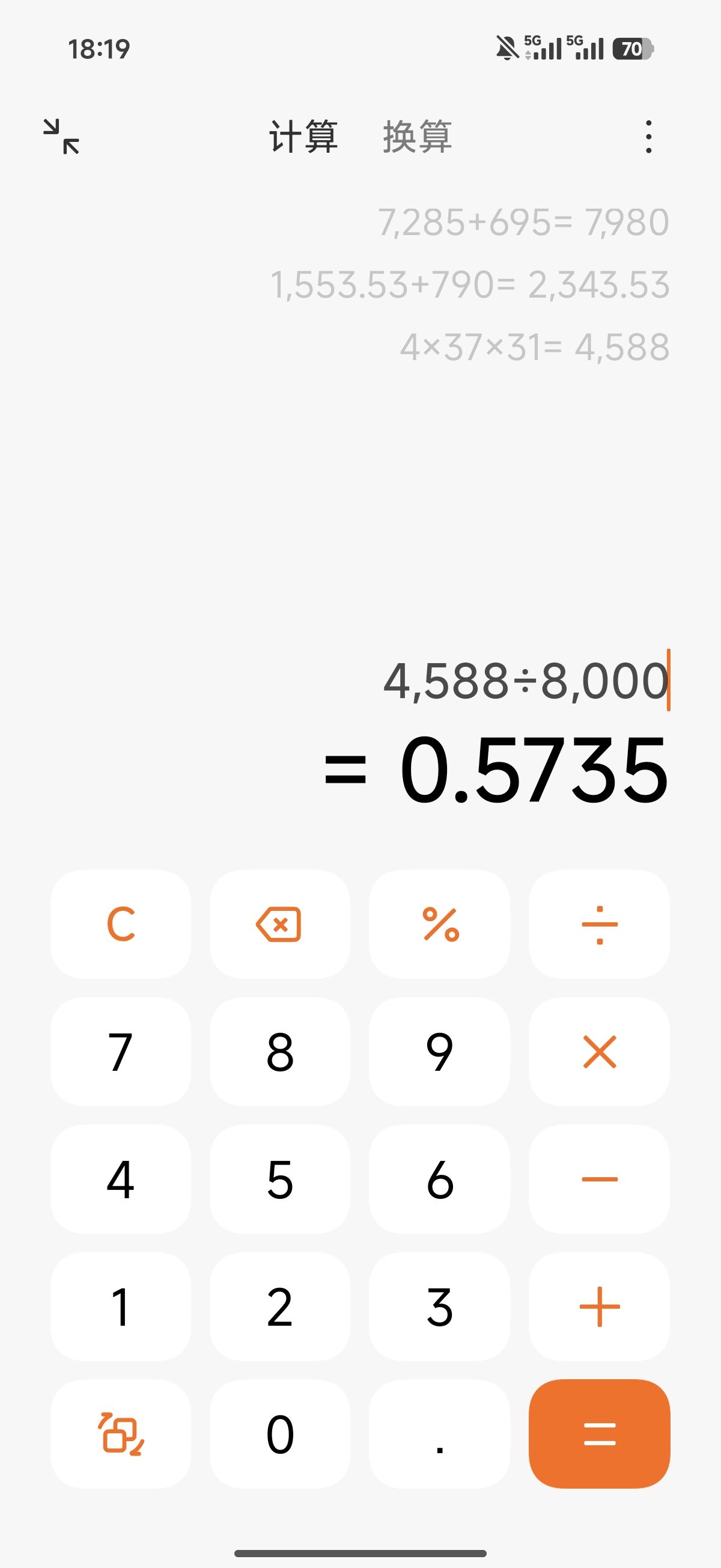Select the 计算 calculator tab

click(x=303, y=136)
